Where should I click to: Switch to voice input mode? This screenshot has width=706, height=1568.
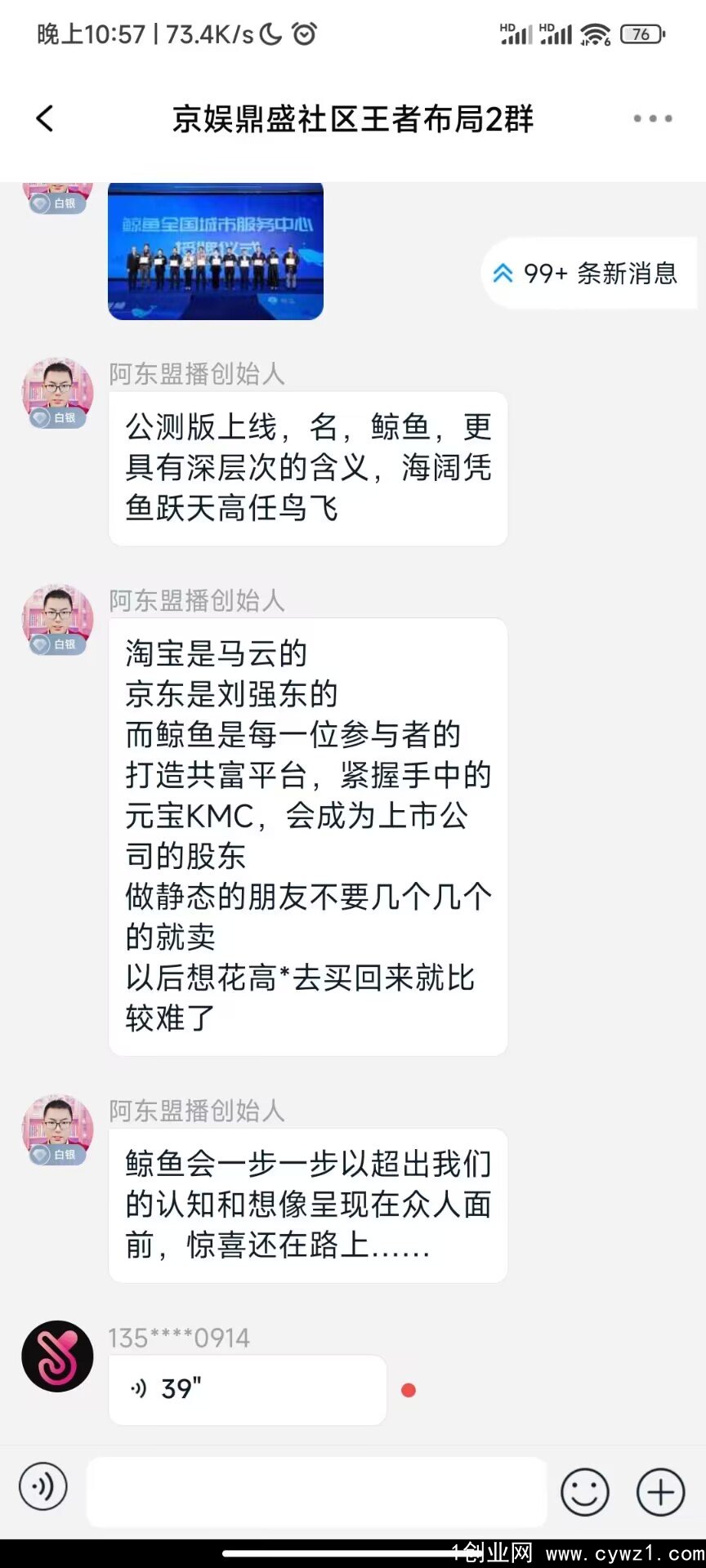point(42,1486)
